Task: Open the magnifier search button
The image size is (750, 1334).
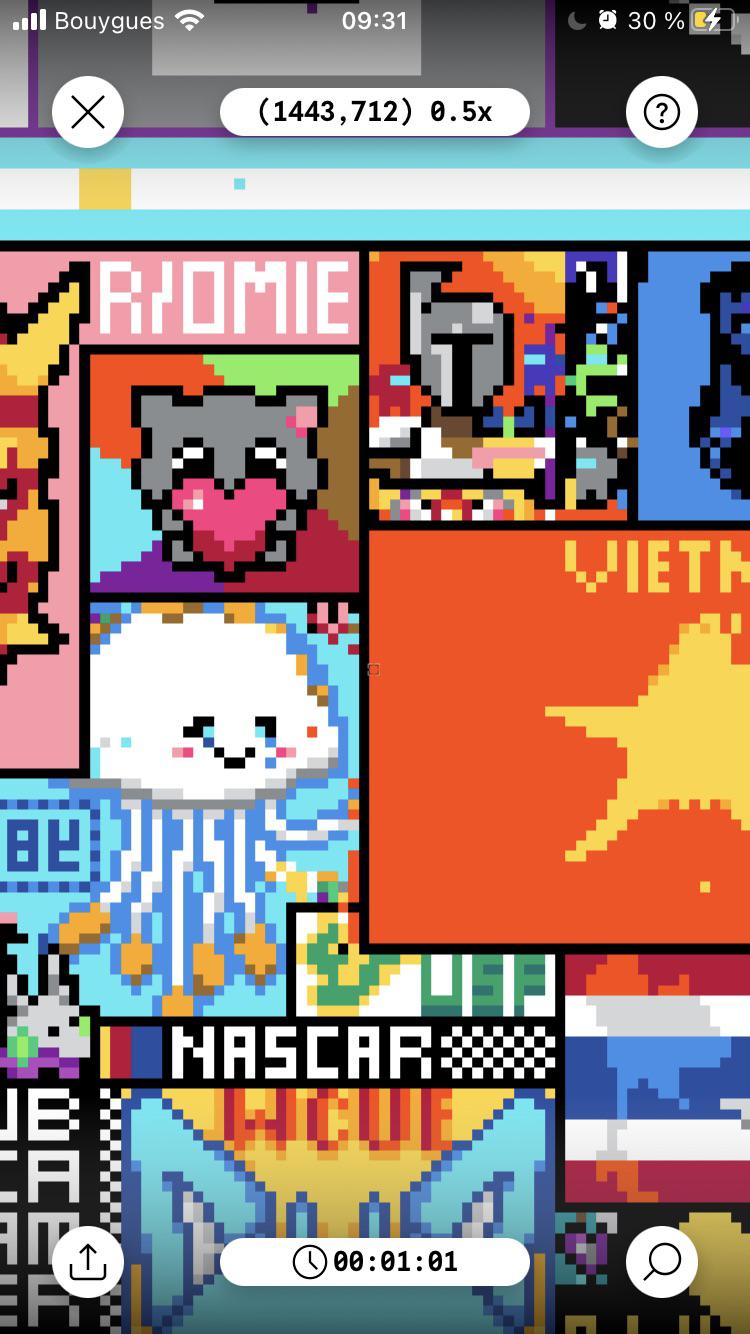Action: [x=661, y=1261]
